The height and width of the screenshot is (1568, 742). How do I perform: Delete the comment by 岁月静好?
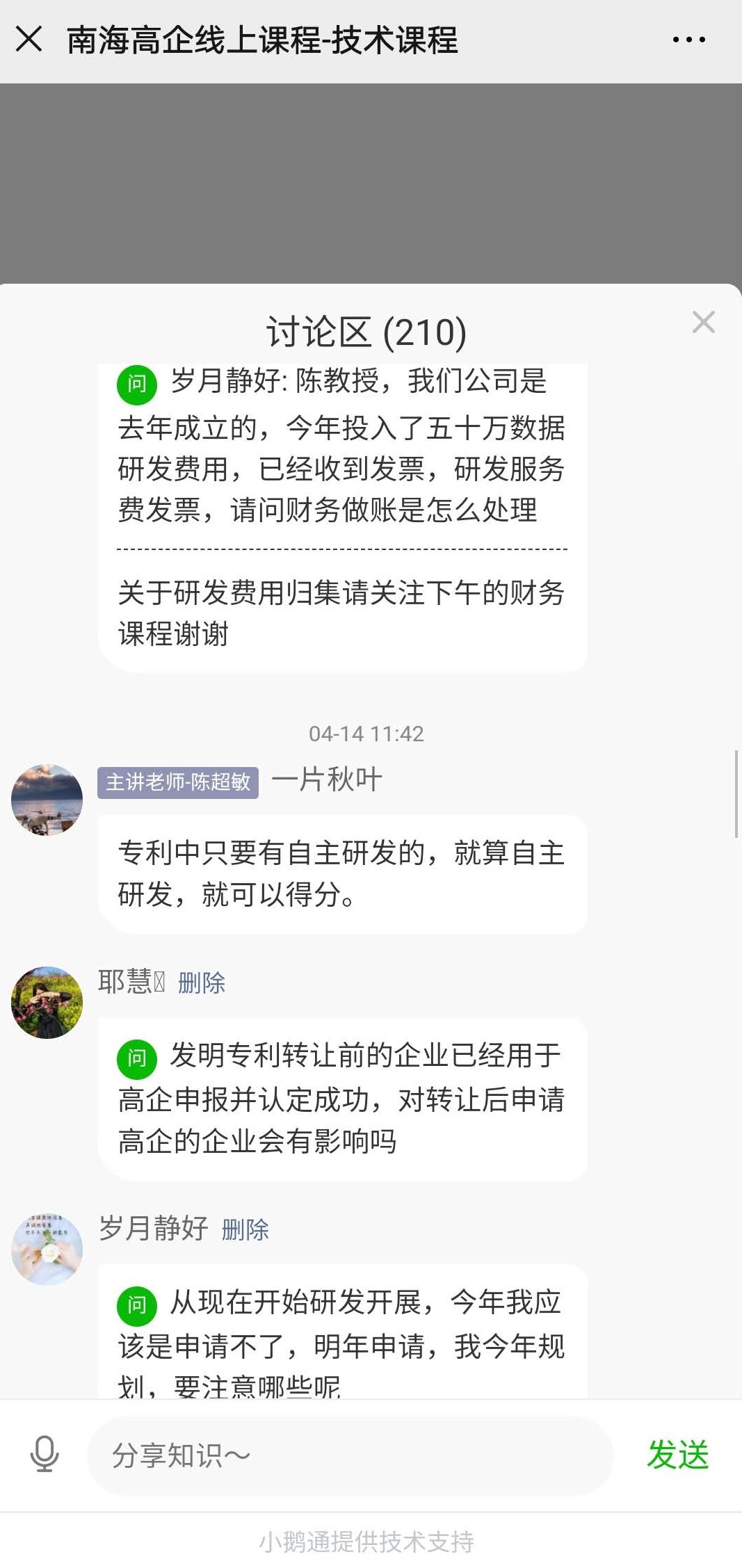coord(245,1229)
